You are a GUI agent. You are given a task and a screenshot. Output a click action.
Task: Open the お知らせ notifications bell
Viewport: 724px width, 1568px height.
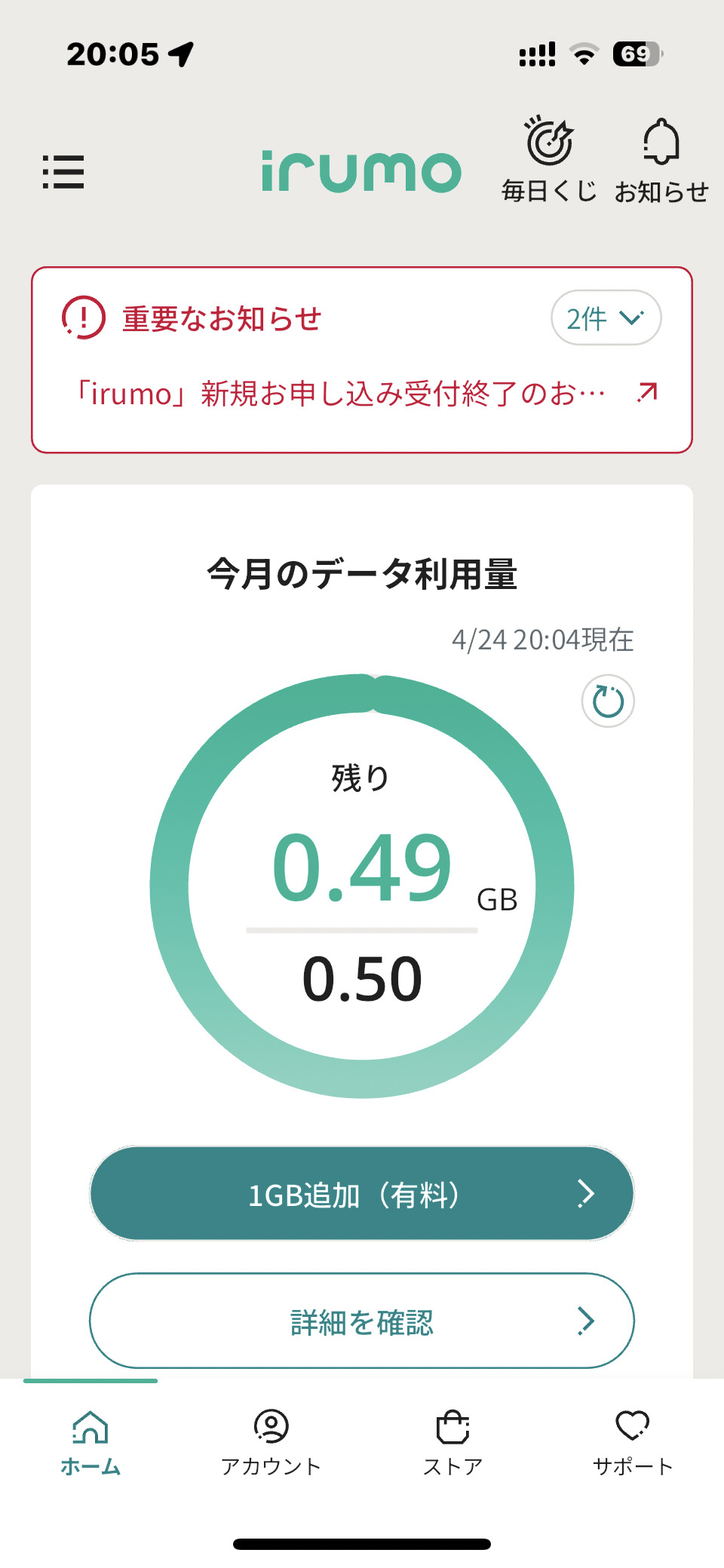pyautogui.click(x=661, y=159)
